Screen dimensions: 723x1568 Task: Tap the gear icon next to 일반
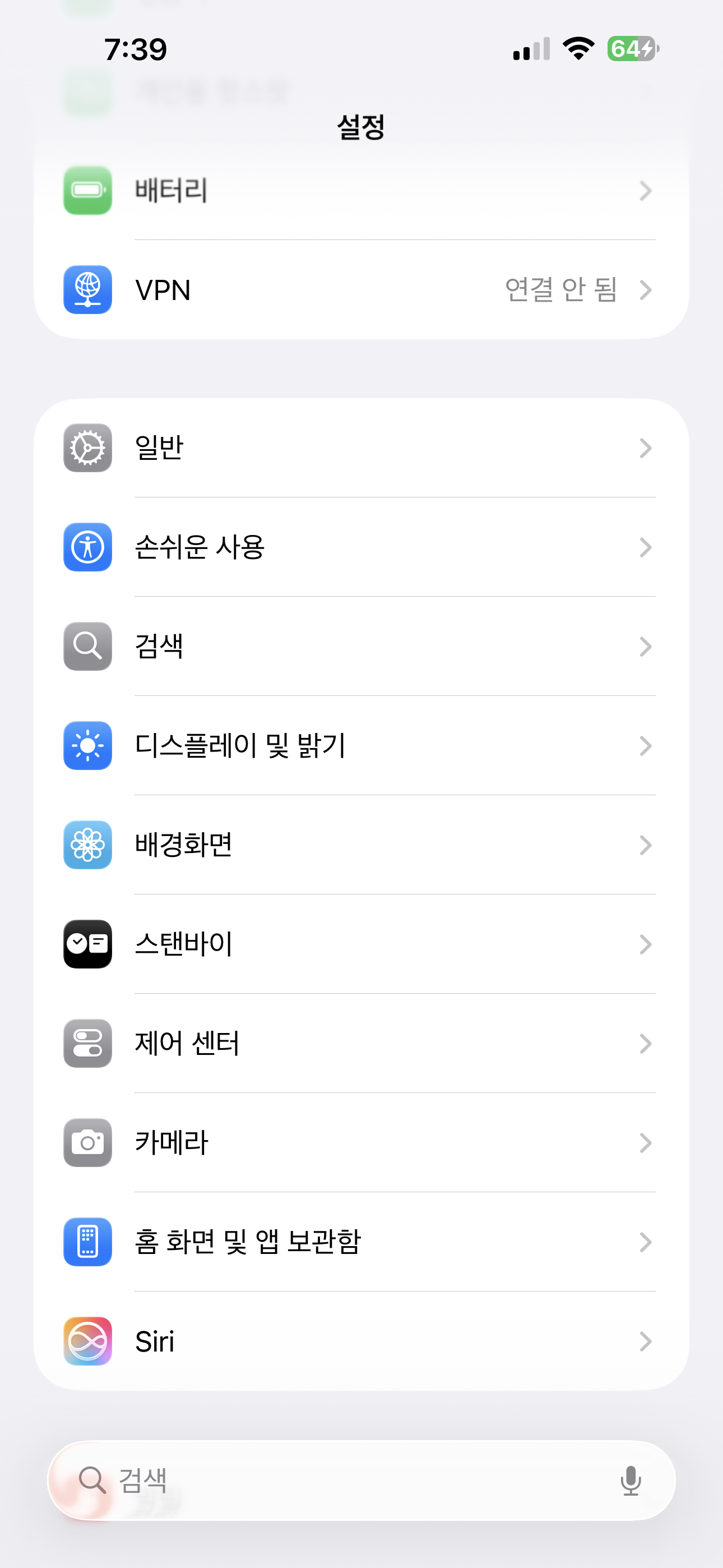(x=87, y=449)
